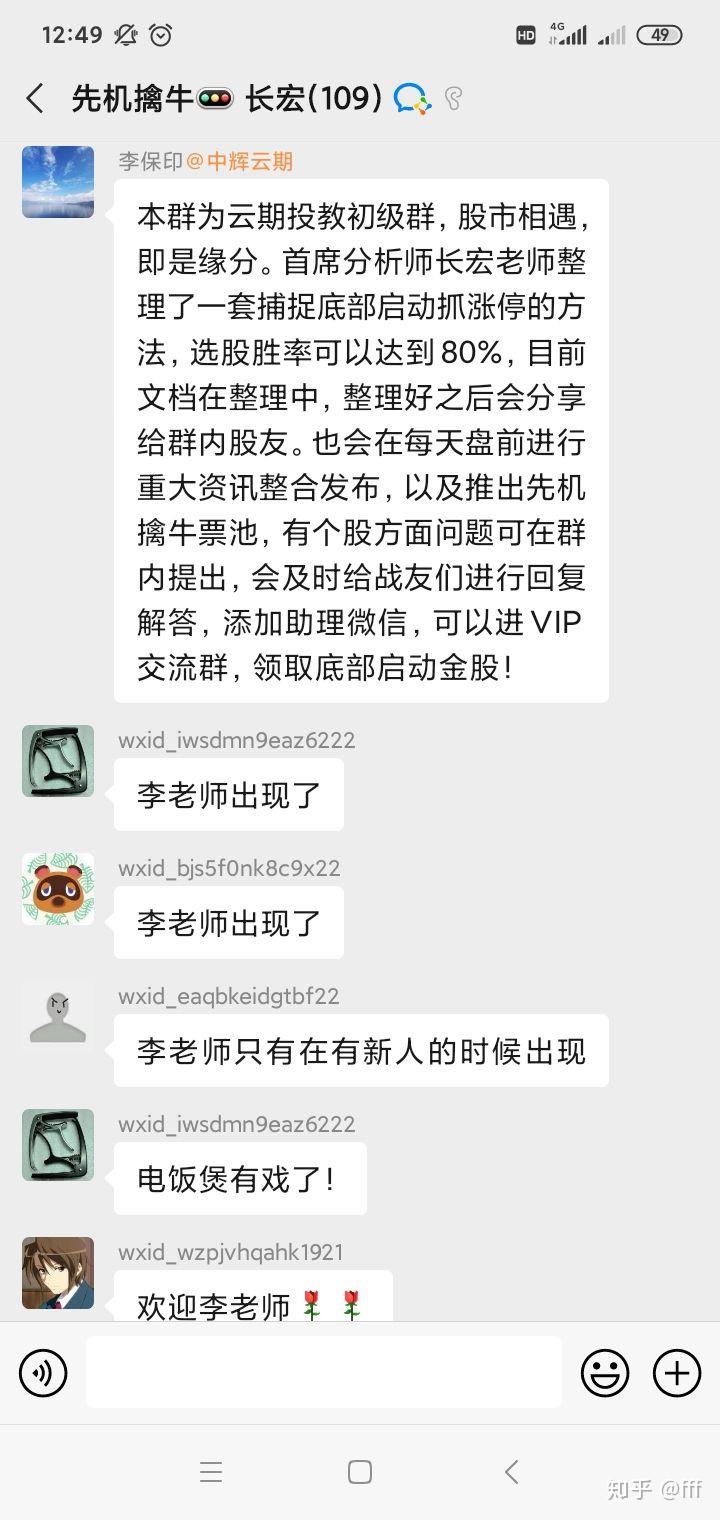Tap the voice input icon
The image size is (720, 1520).
coord(43,1372)
